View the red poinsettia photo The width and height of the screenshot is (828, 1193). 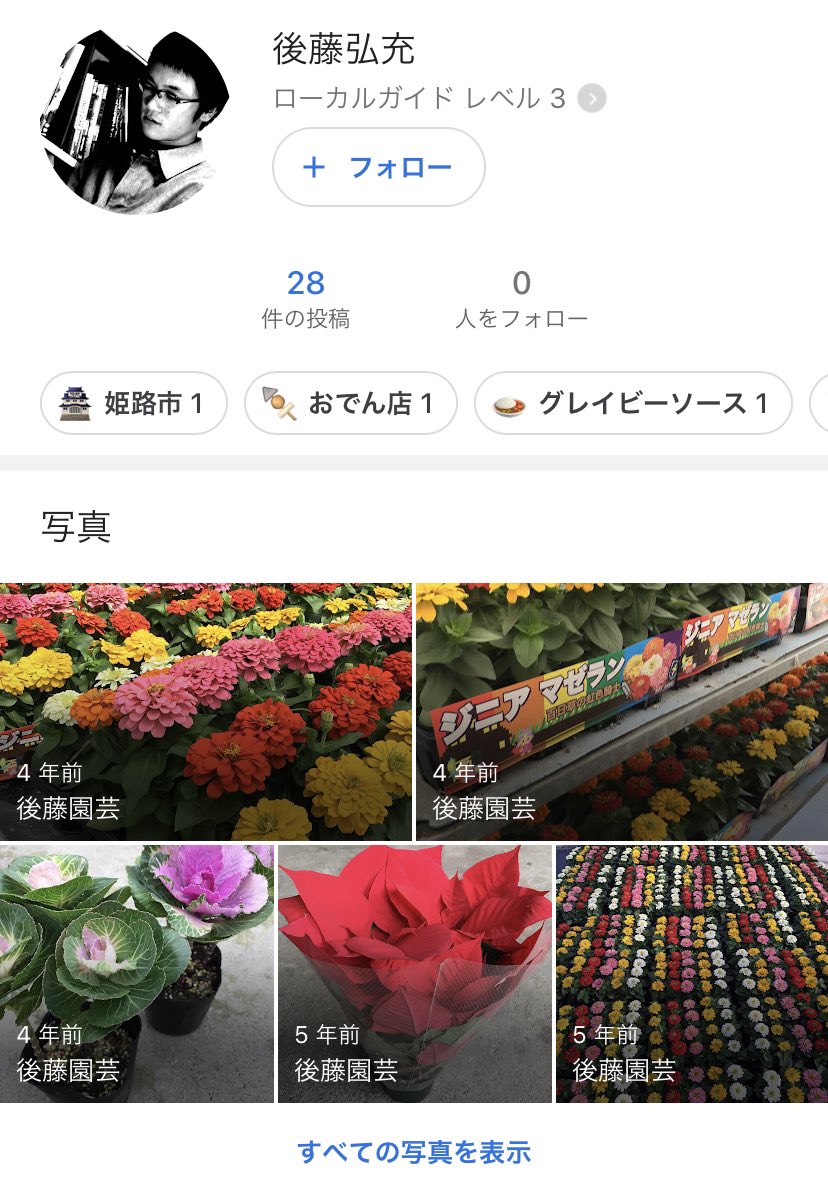point(415,973)
